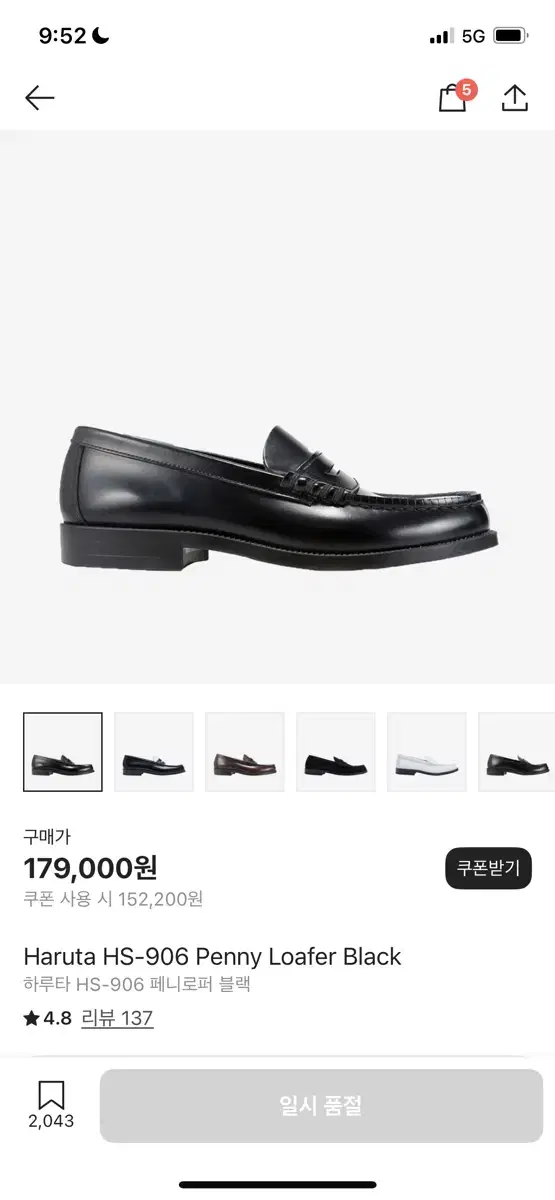Select the fourth matte black loafer thumbnail

[x=336, y=752]
